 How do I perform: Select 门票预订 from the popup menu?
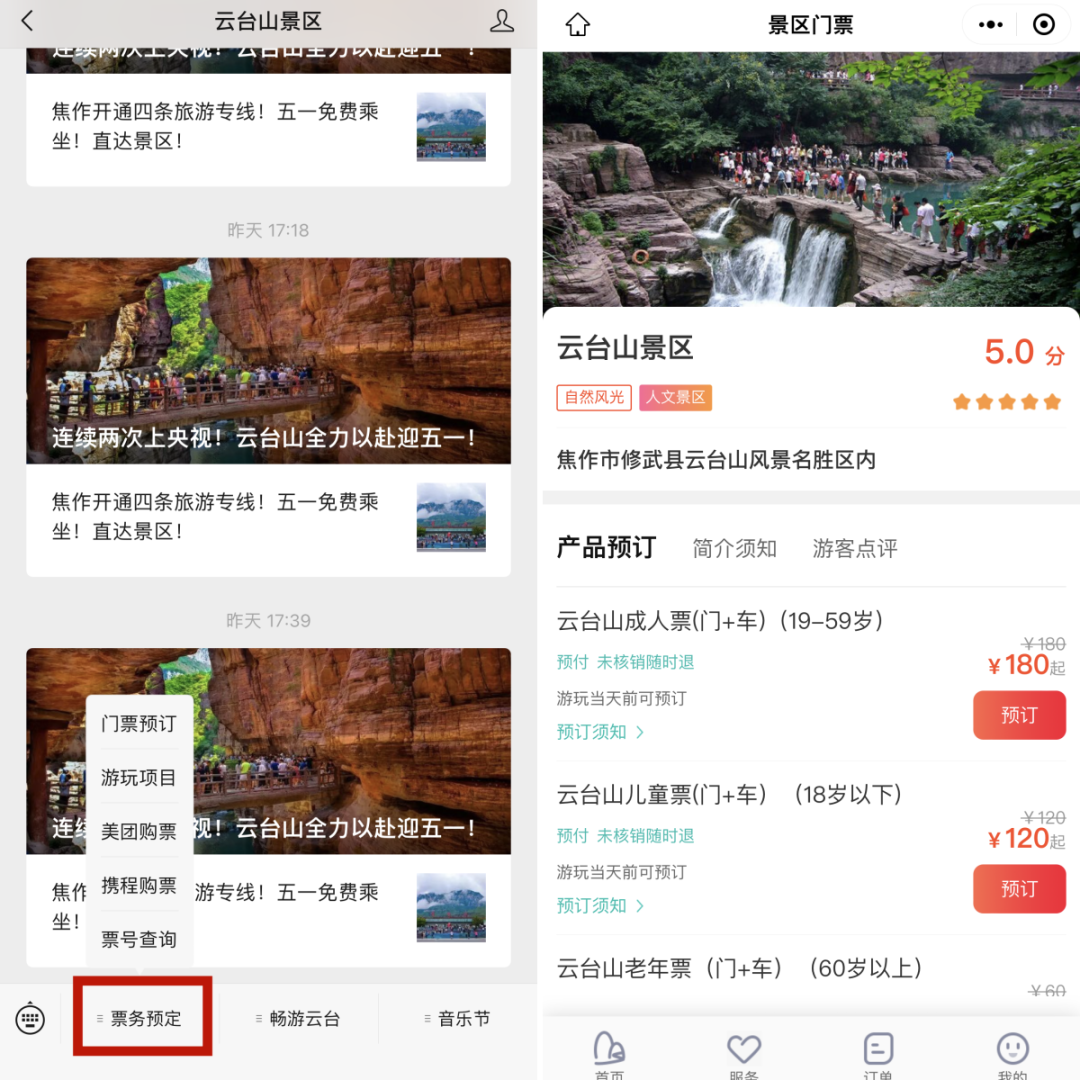point(139,723)
